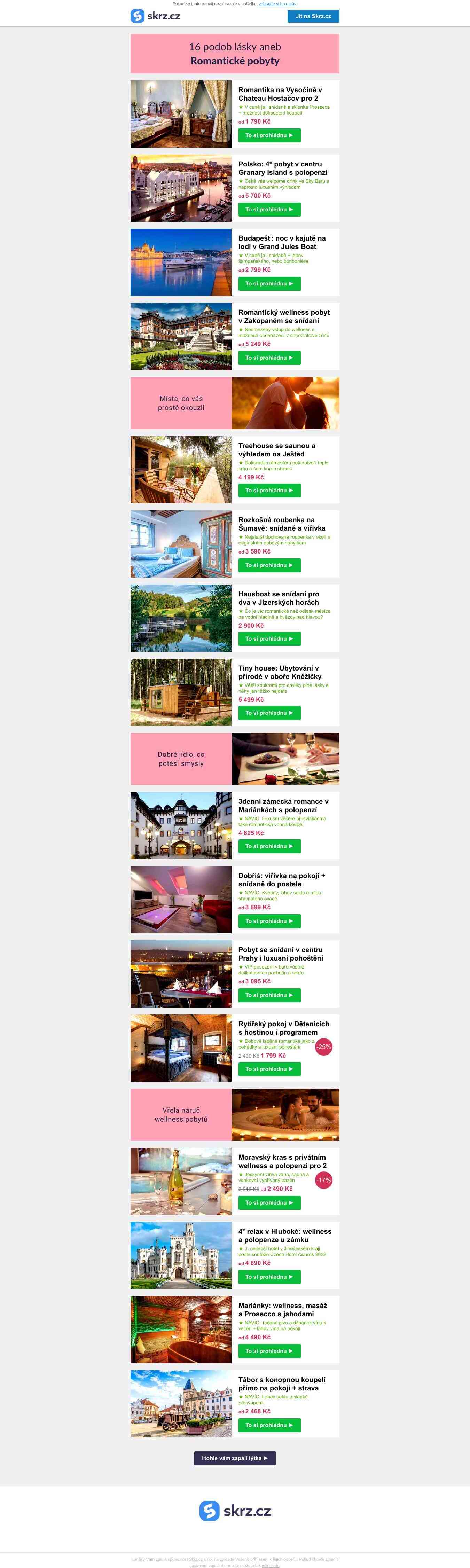The height and width of the screenshot is (1568, 470).
Task: View the Hausboat in Jizerské hory offer
Action: point(269,639)
